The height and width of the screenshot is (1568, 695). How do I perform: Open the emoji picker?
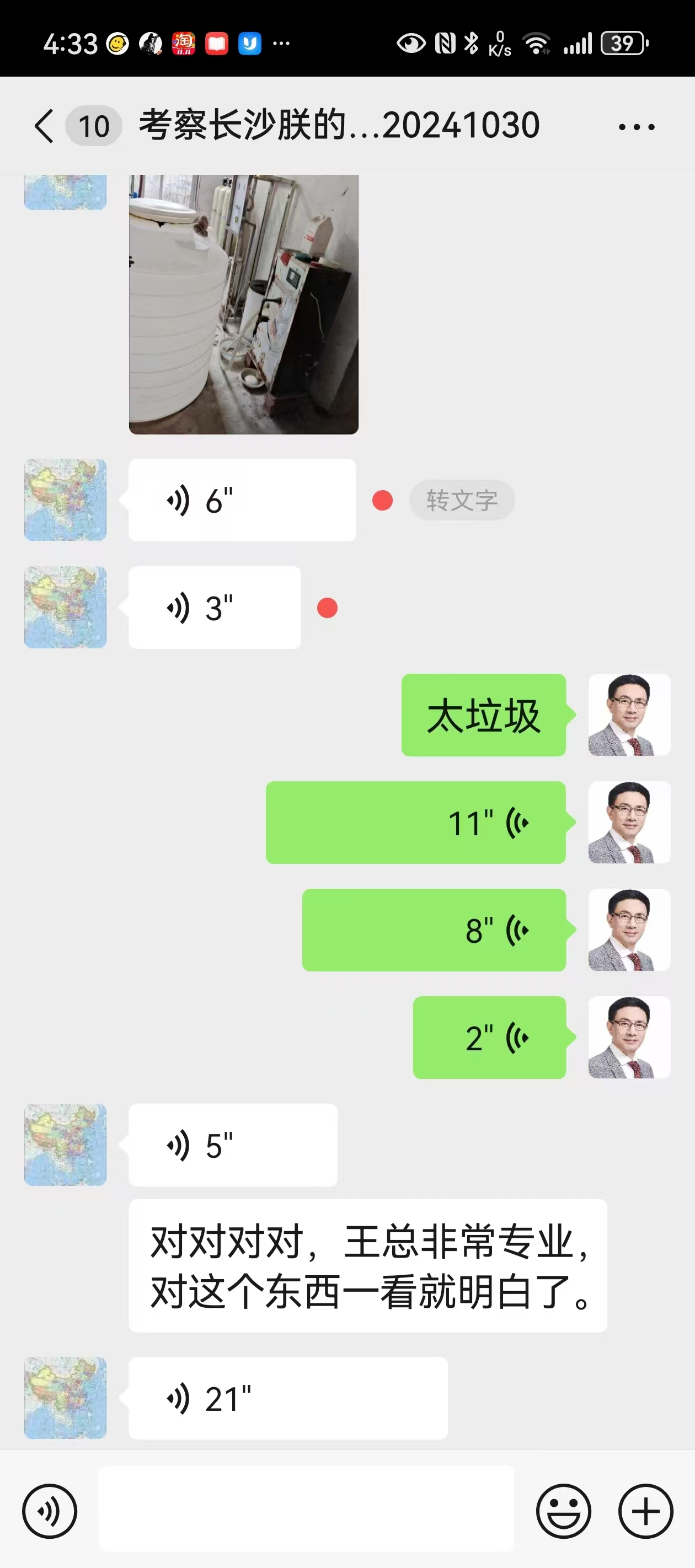pyautogui.click(x=563, y=1511)
